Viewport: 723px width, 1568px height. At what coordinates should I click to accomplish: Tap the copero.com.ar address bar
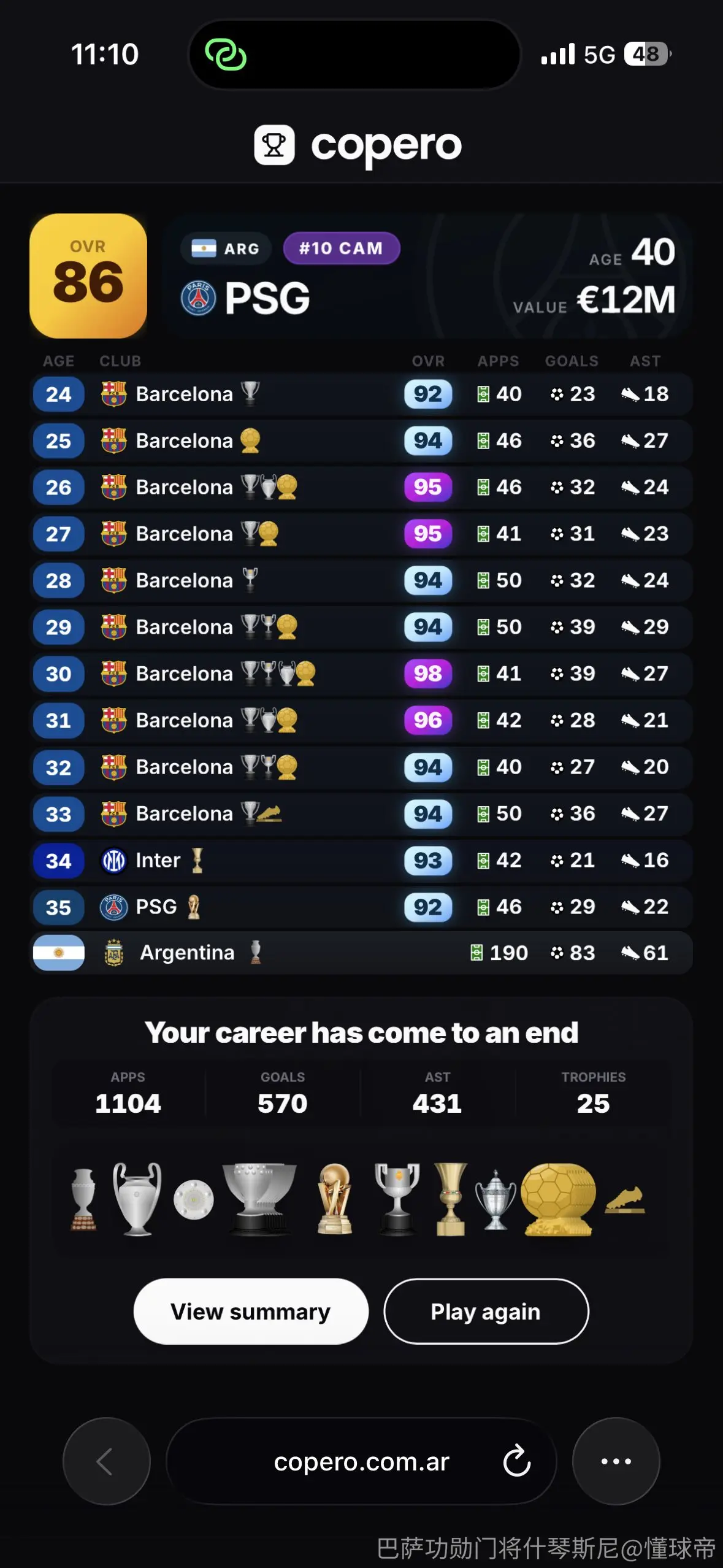coord(361,1461)
